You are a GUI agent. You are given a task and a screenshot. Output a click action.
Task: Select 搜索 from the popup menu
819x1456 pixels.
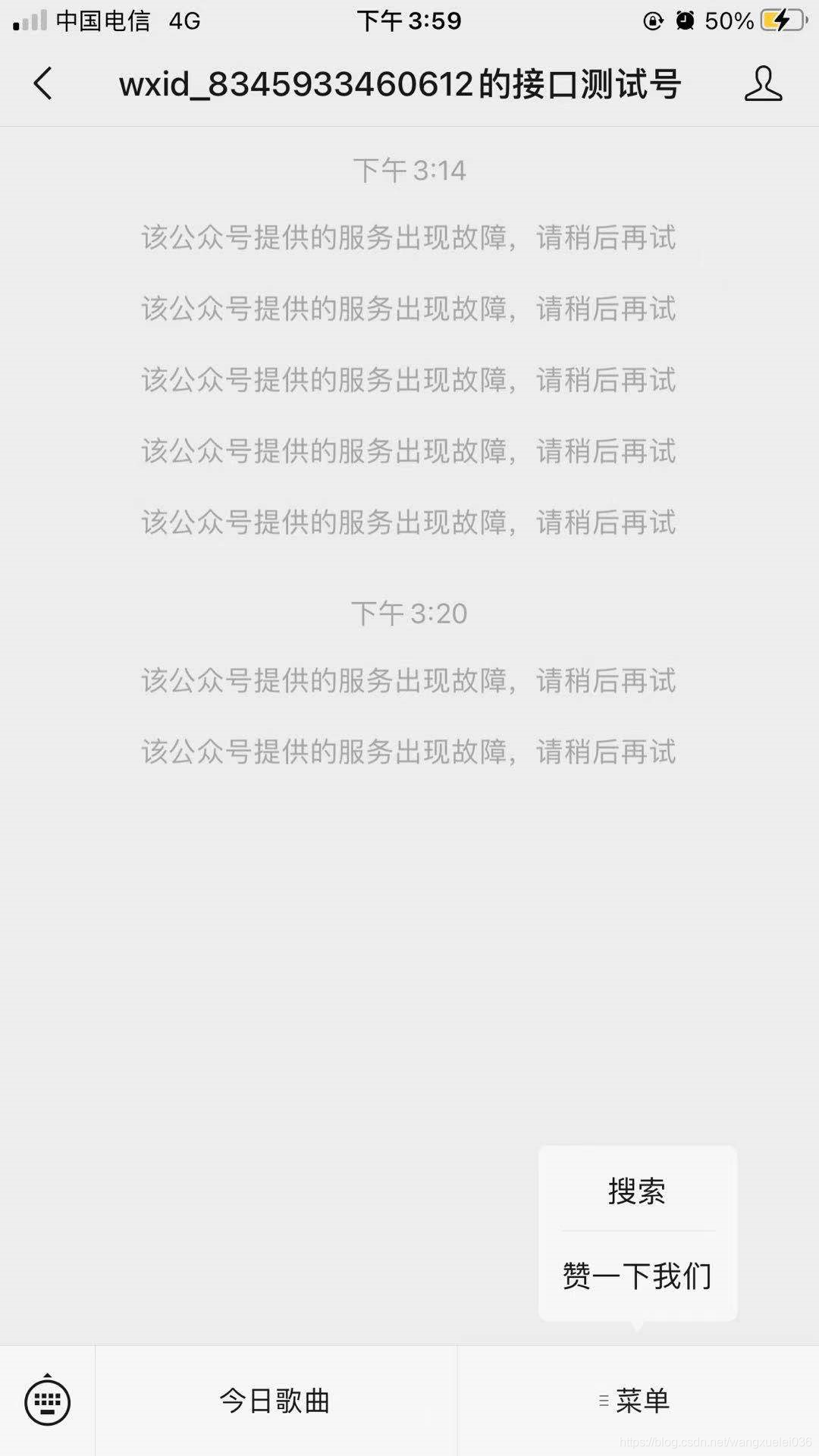[x=637, y=1191]
